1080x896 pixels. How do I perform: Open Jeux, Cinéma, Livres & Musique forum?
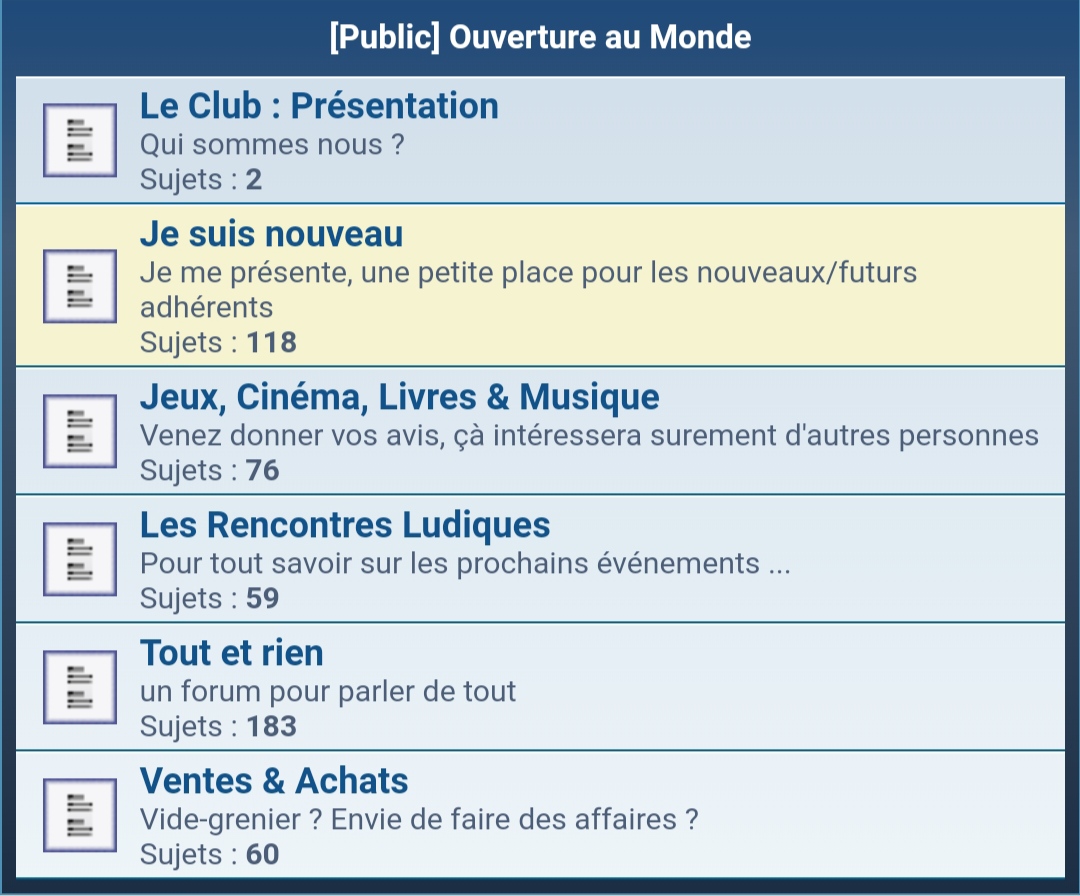pos(399,397)
